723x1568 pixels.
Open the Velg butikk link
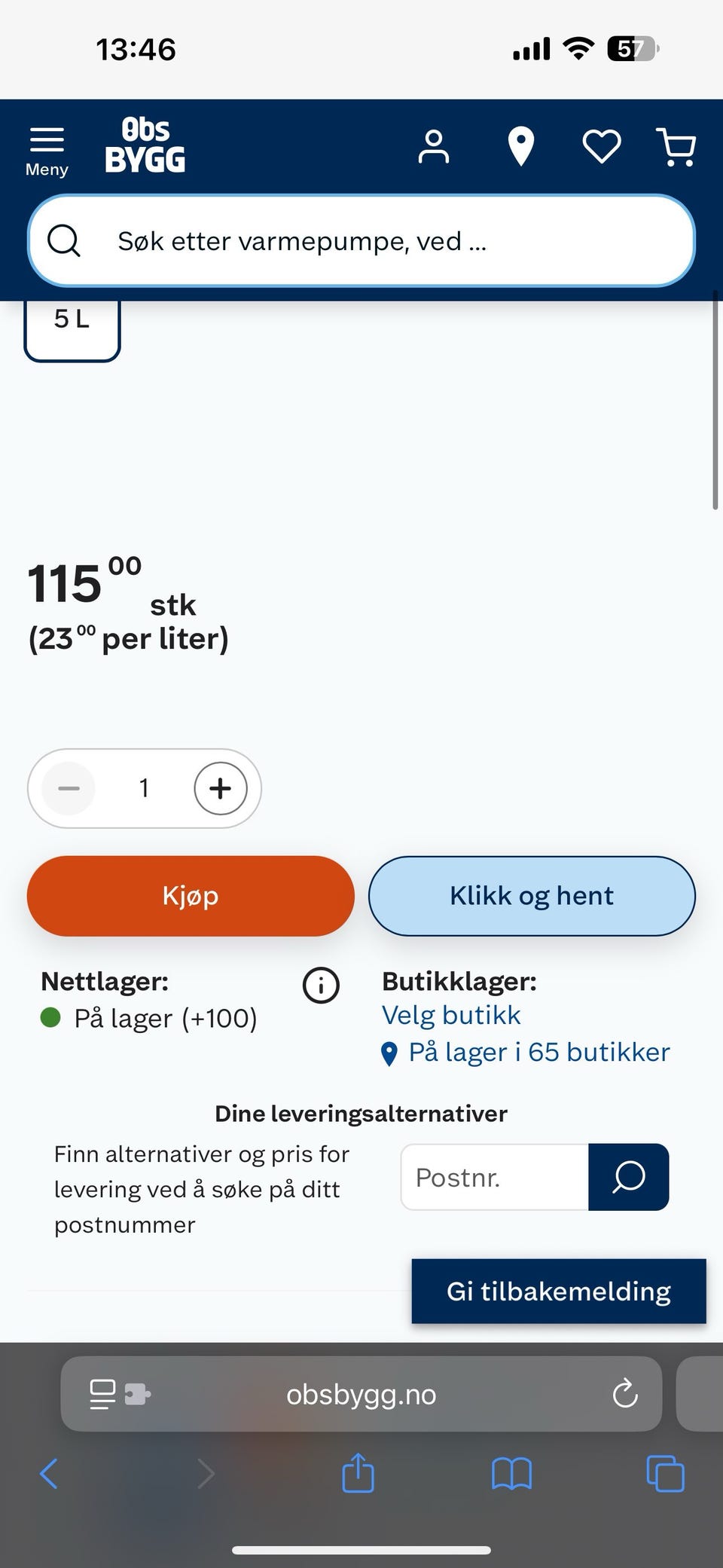tap(451, 1015)
